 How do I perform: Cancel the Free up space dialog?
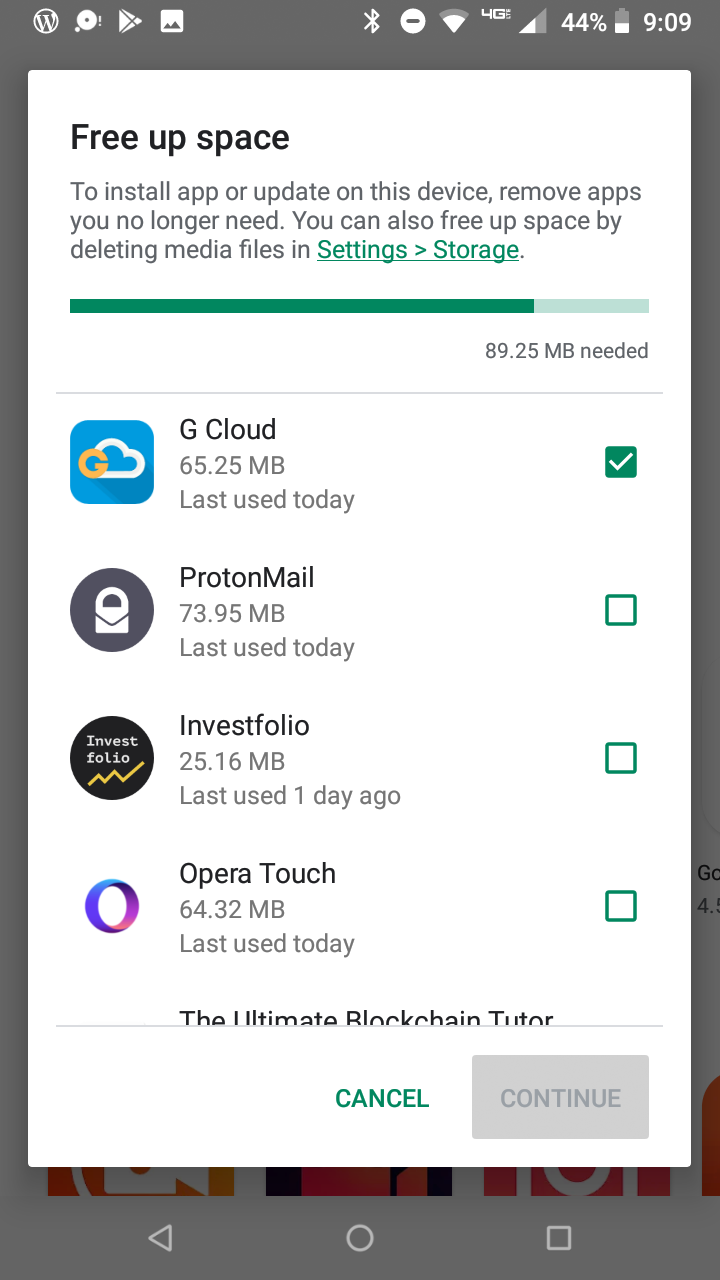point(382,1098)
